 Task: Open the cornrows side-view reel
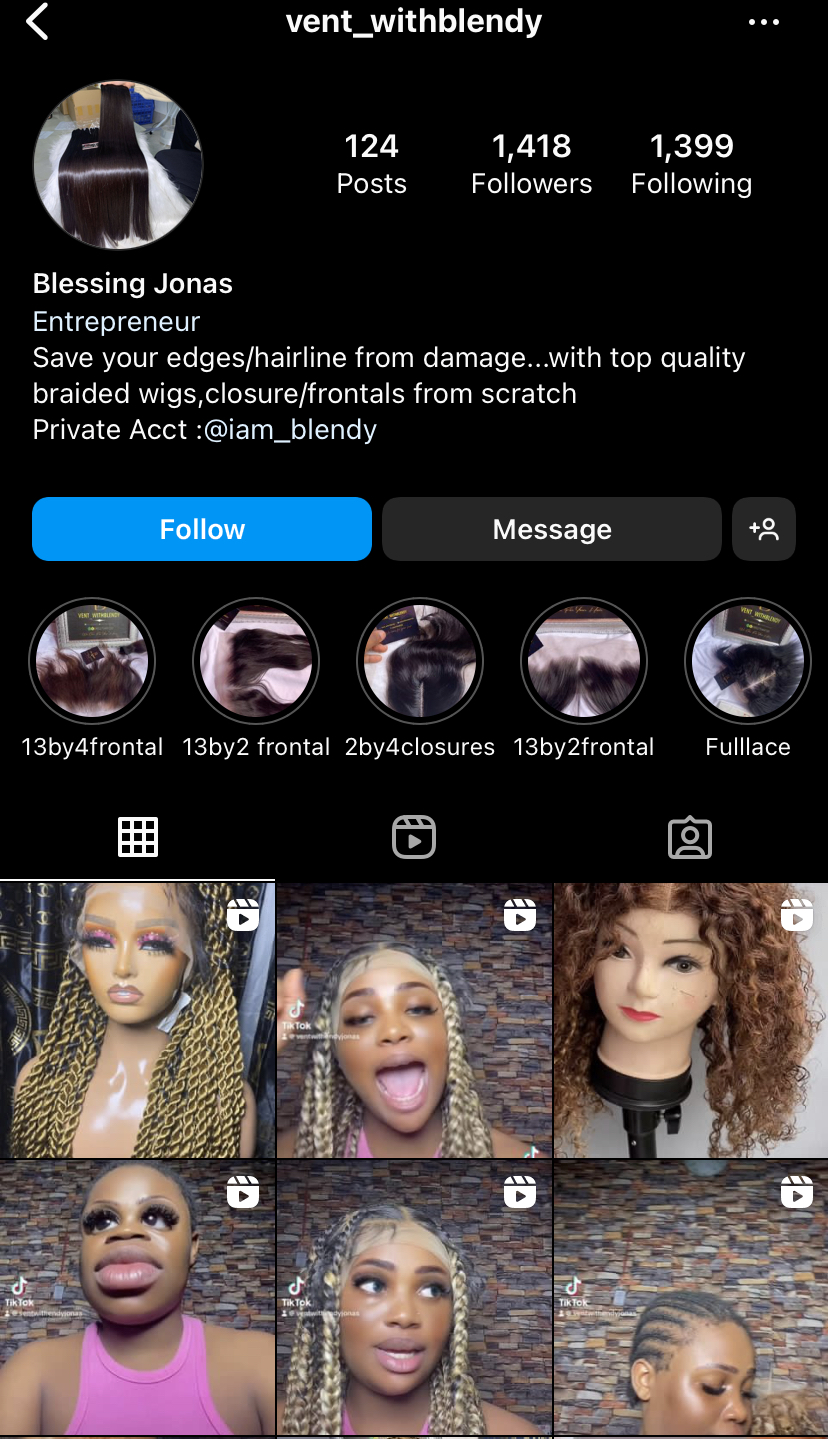coord(691,1298)
